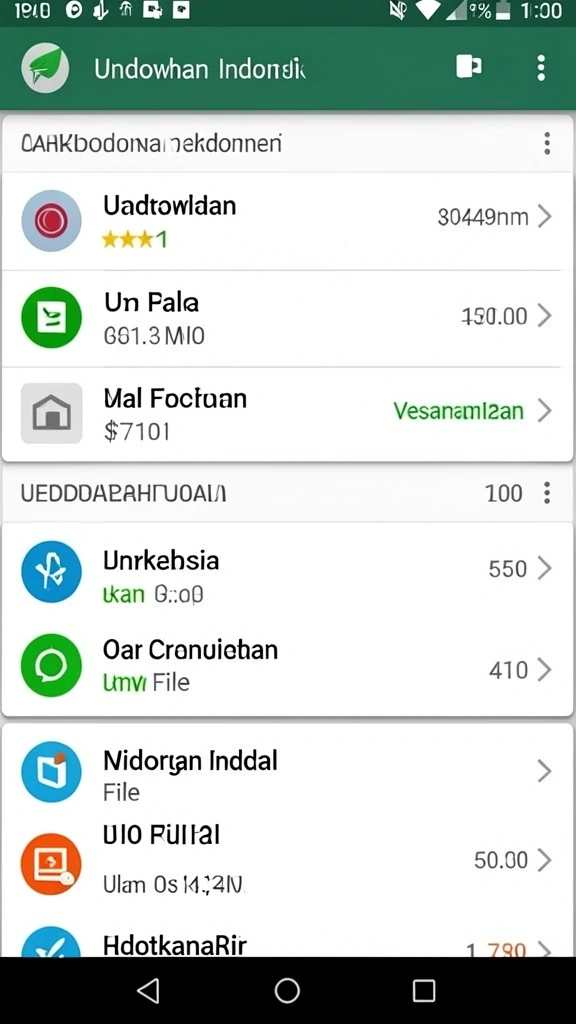Open the Unrkehsia entry
This screenshot has width=576, height=1024.
[287, 573]
